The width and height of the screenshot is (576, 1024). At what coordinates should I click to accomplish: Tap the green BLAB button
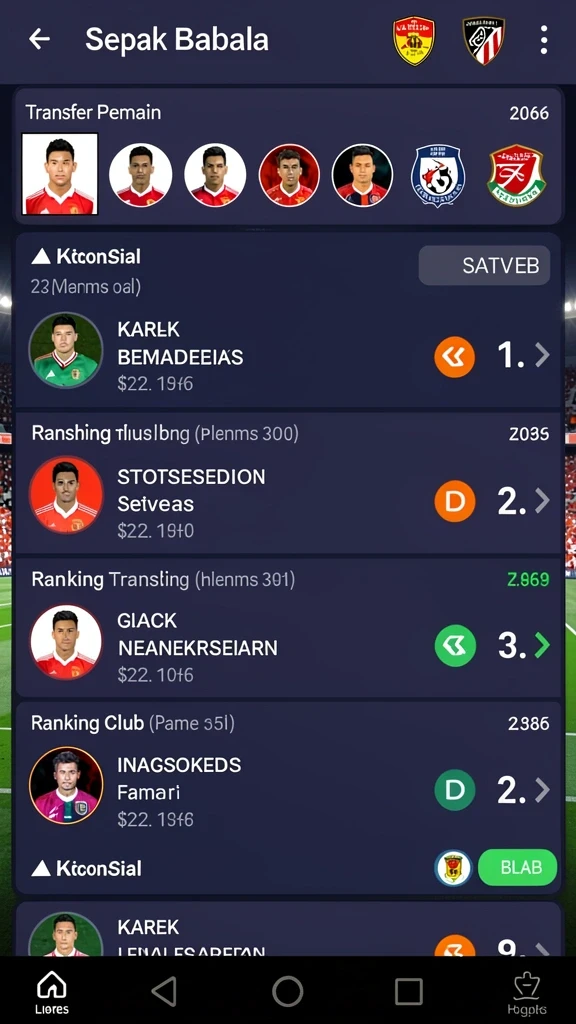[518, 867]
